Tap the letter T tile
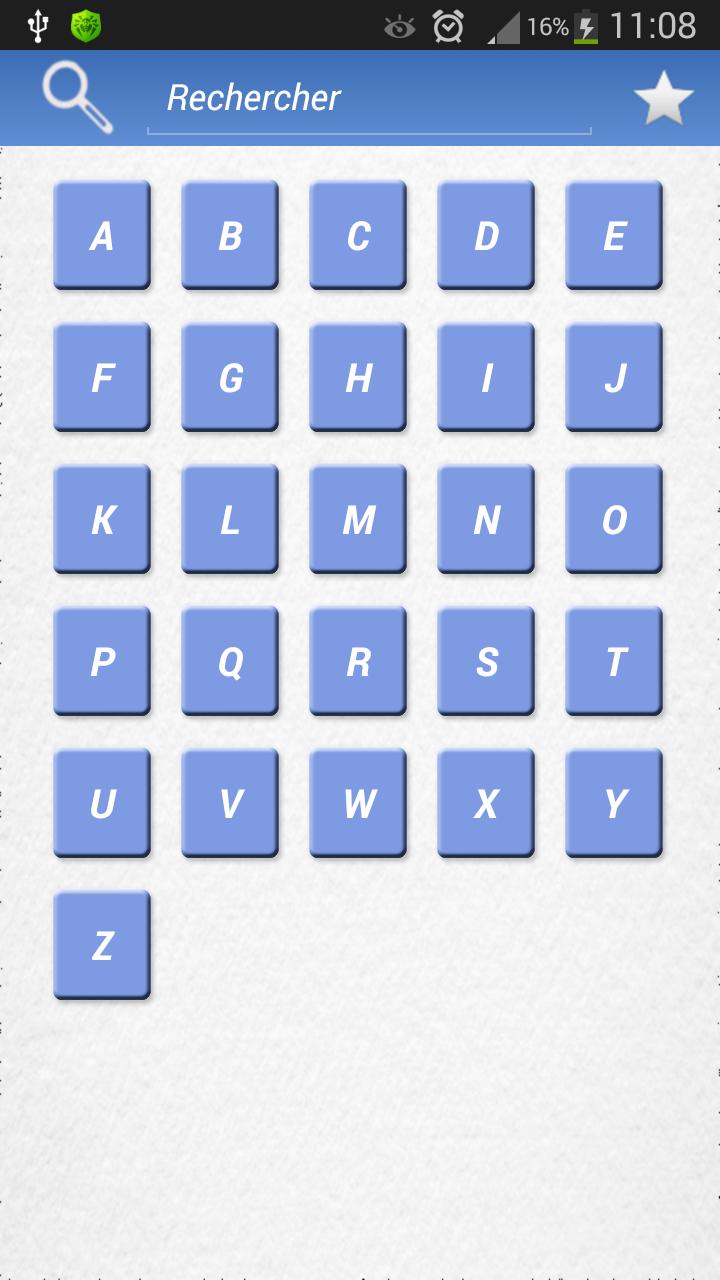 [x=614, y=661]
